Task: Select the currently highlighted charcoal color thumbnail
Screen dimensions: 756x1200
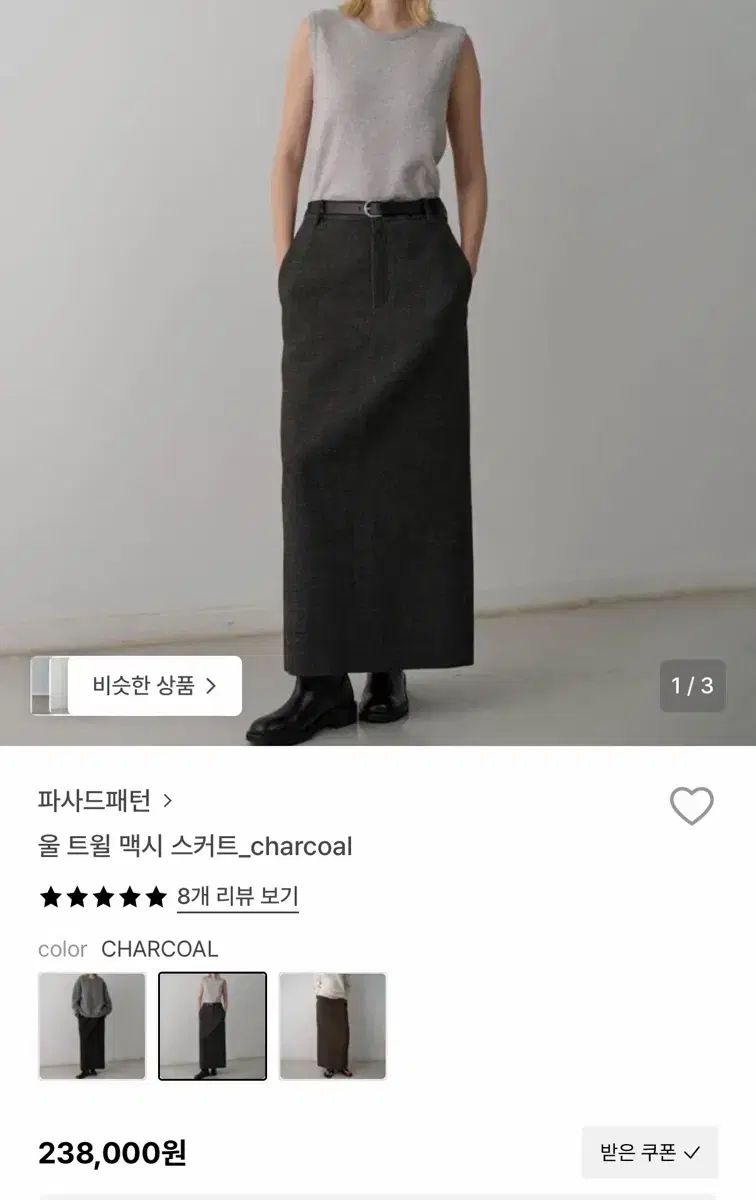Action: [212, 1026]
